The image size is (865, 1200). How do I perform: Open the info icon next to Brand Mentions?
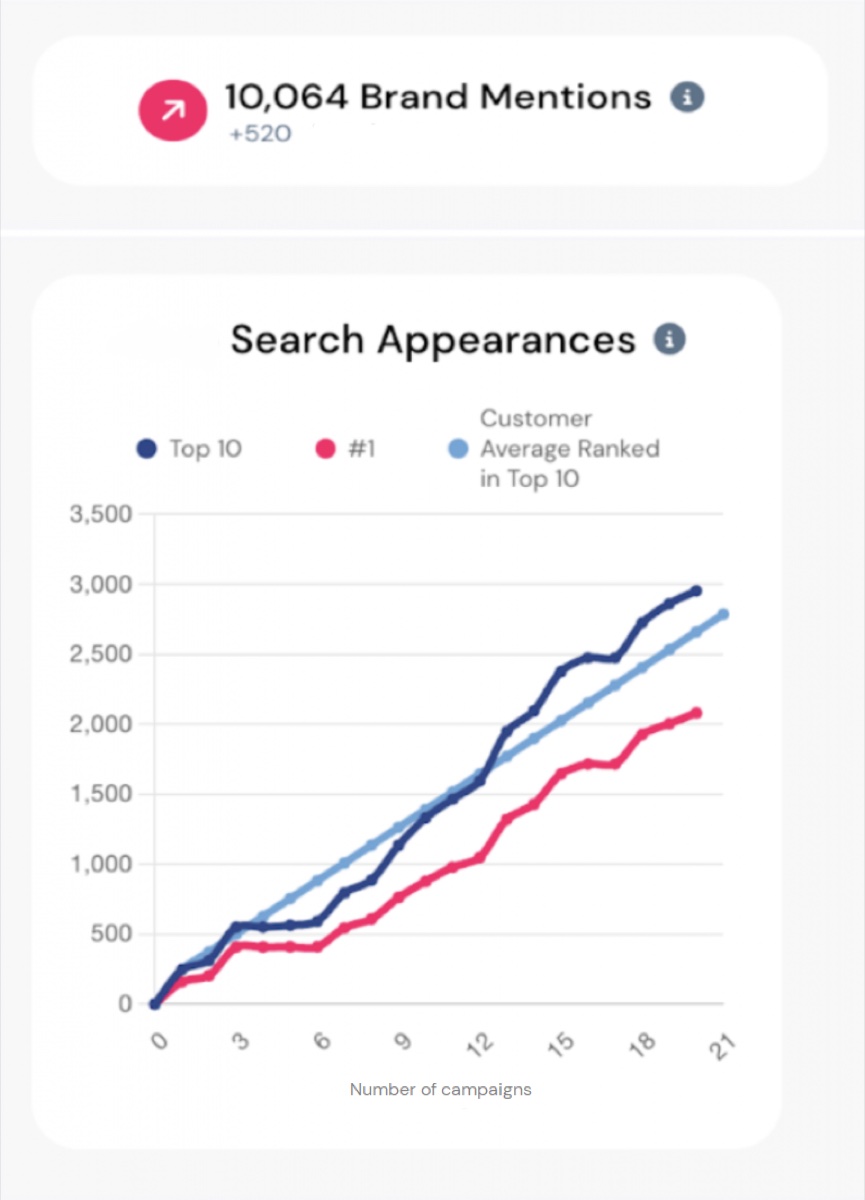coord(687,97)
